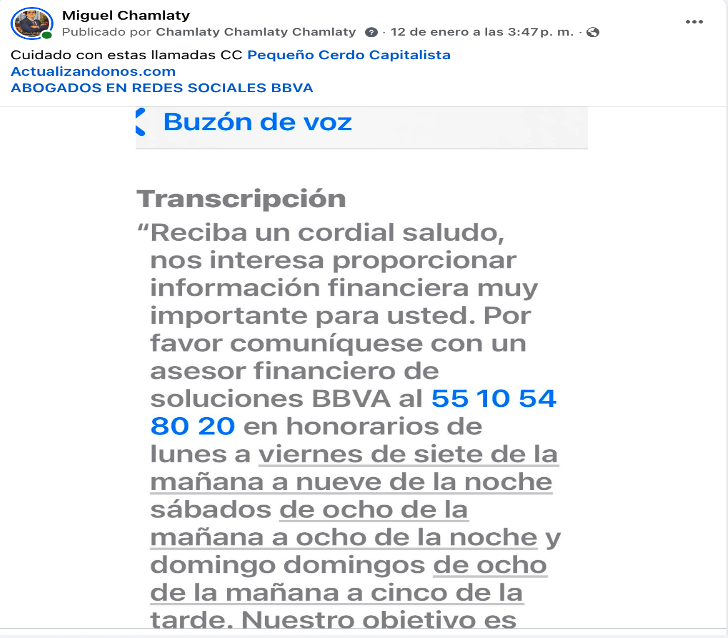Open the tagged BBVA page

point(292,87)
